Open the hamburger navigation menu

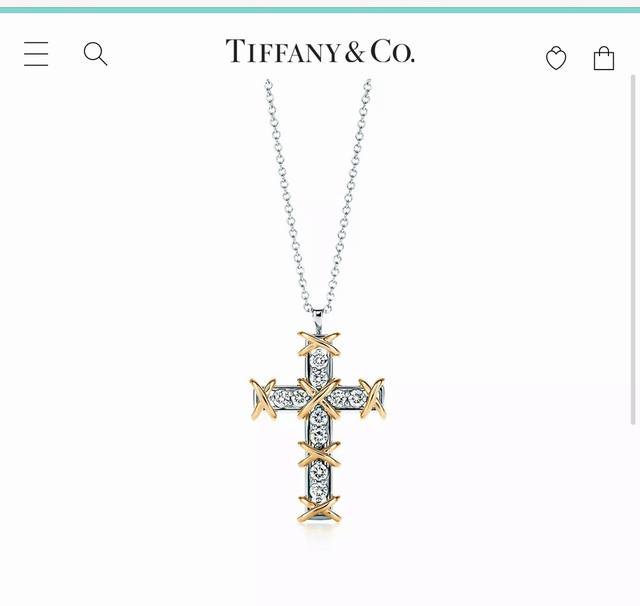click(x=36, y=54)
